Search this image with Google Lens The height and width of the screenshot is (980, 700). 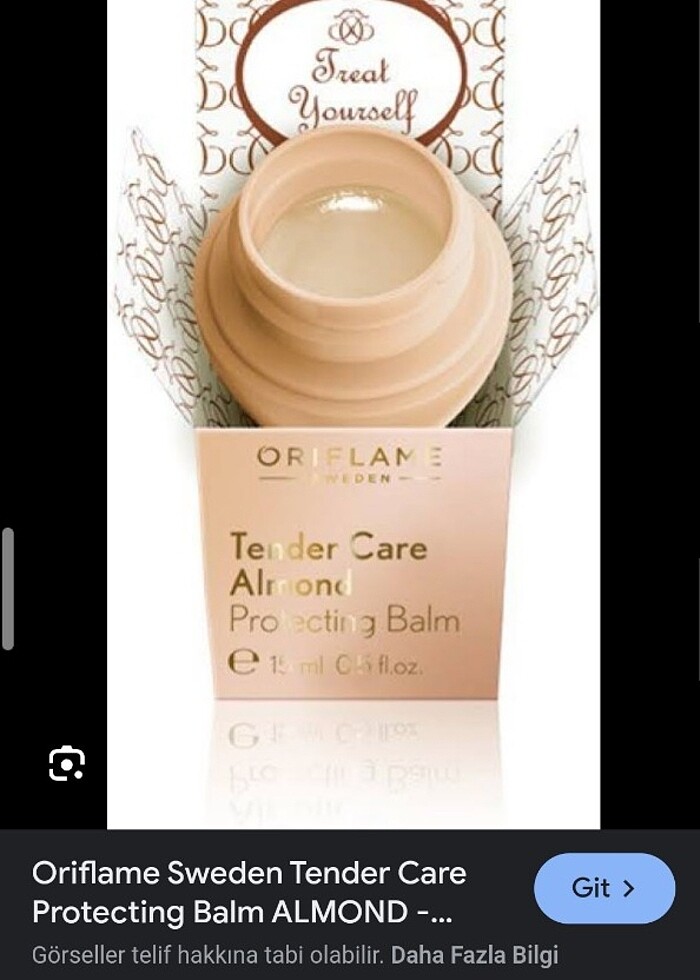click(67, 764)
